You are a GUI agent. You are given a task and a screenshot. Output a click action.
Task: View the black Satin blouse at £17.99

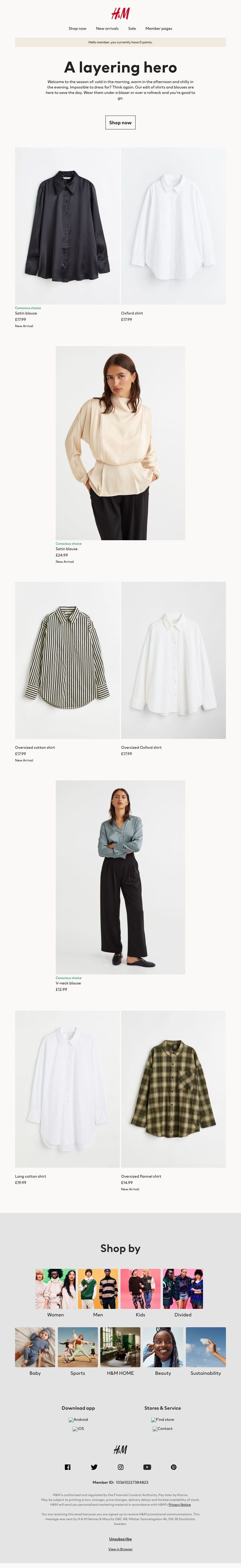[x=67, y=226]
